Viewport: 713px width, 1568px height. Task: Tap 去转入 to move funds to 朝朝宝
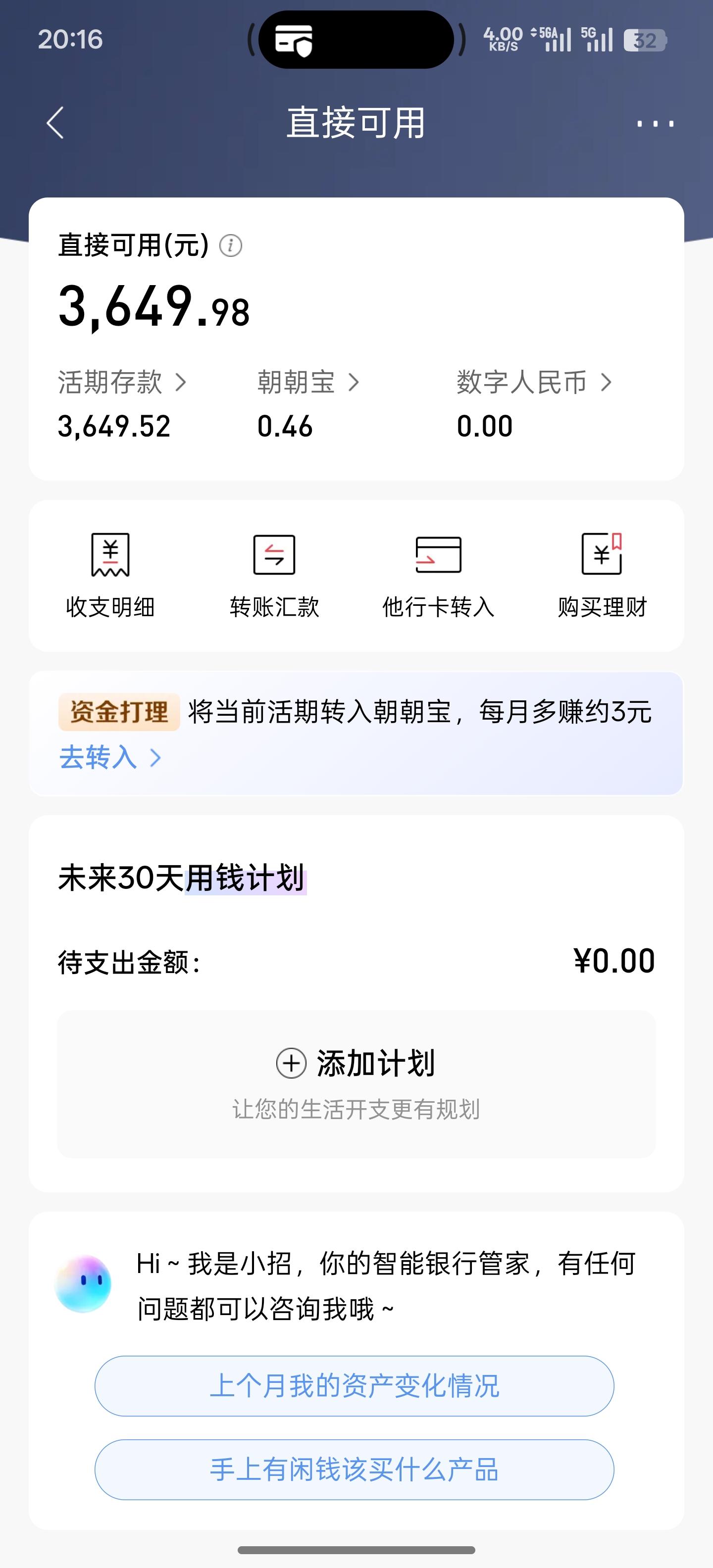(109, 758)
